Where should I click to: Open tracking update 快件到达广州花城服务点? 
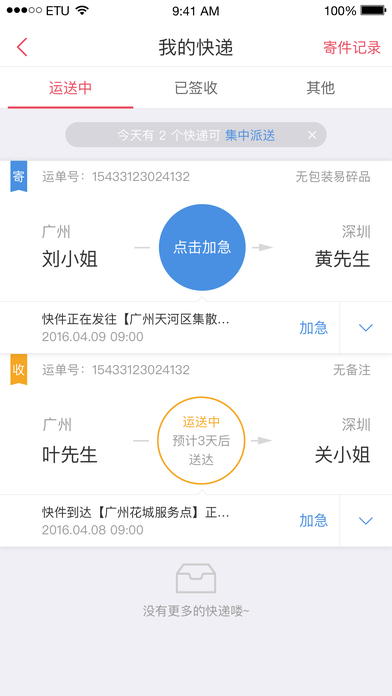tap(136, 521)
